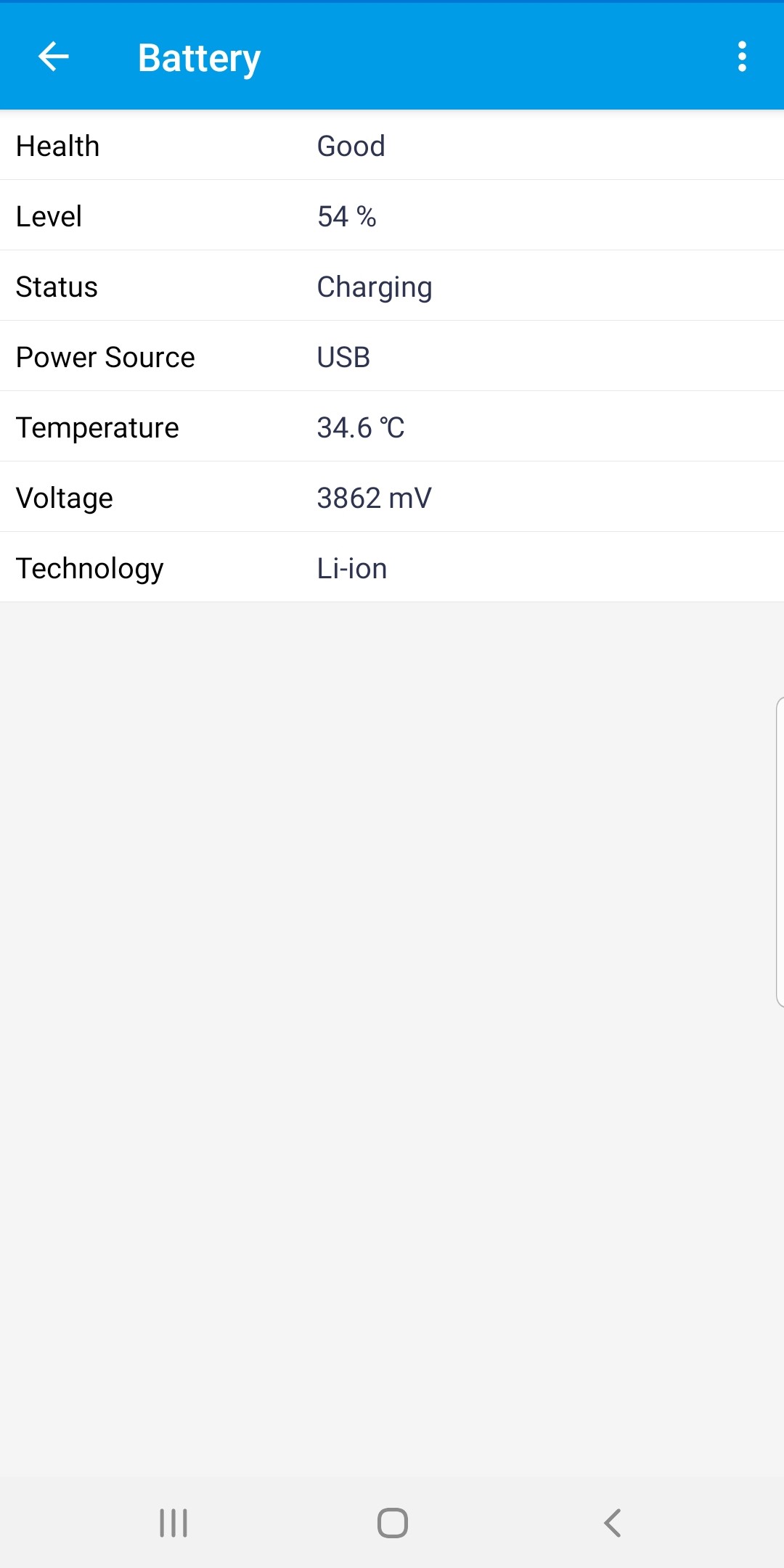
Task: Select the 54 % value text
Action: tap(346, 216)
